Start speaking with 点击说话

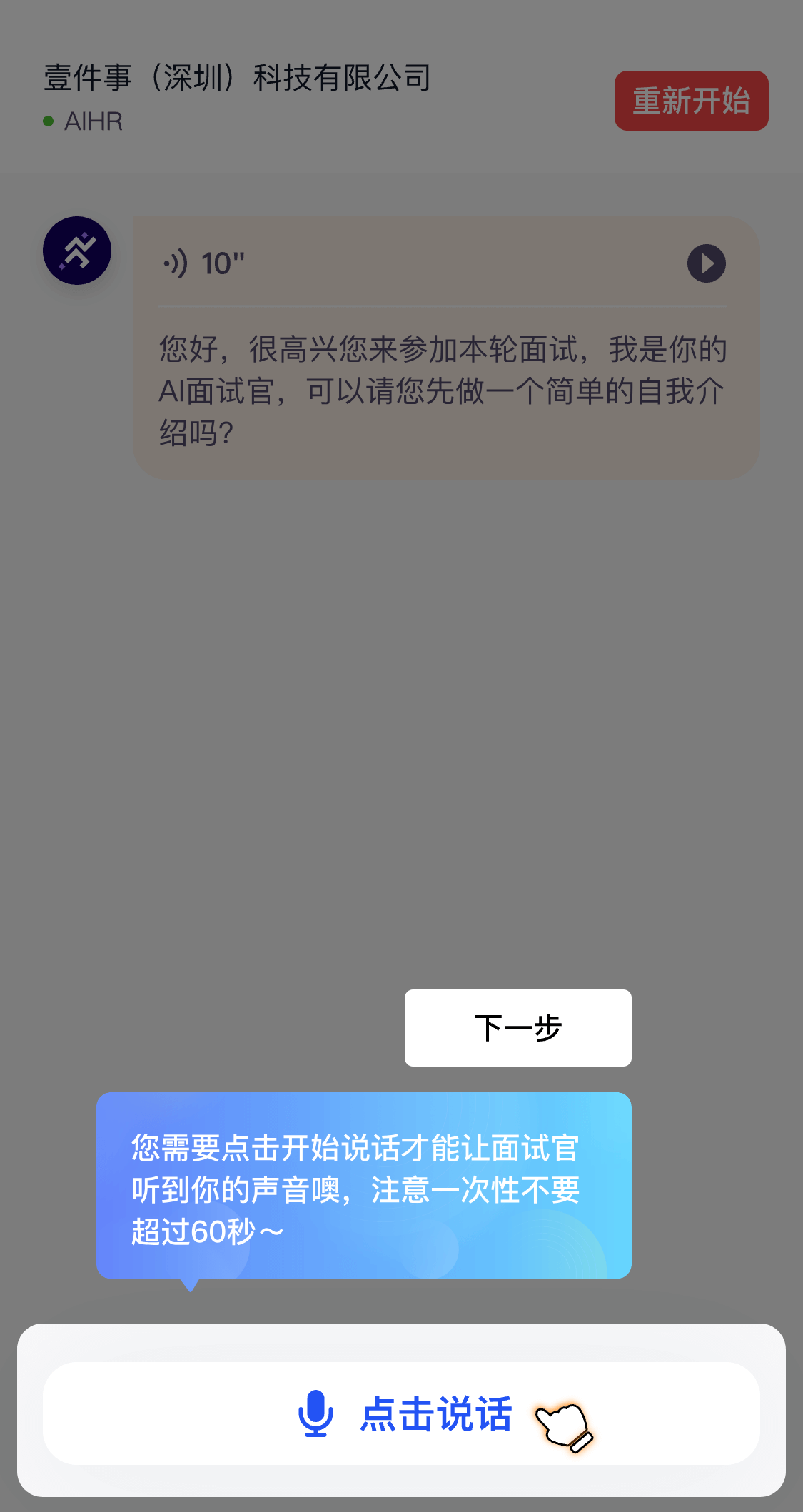coord(402,1413)
